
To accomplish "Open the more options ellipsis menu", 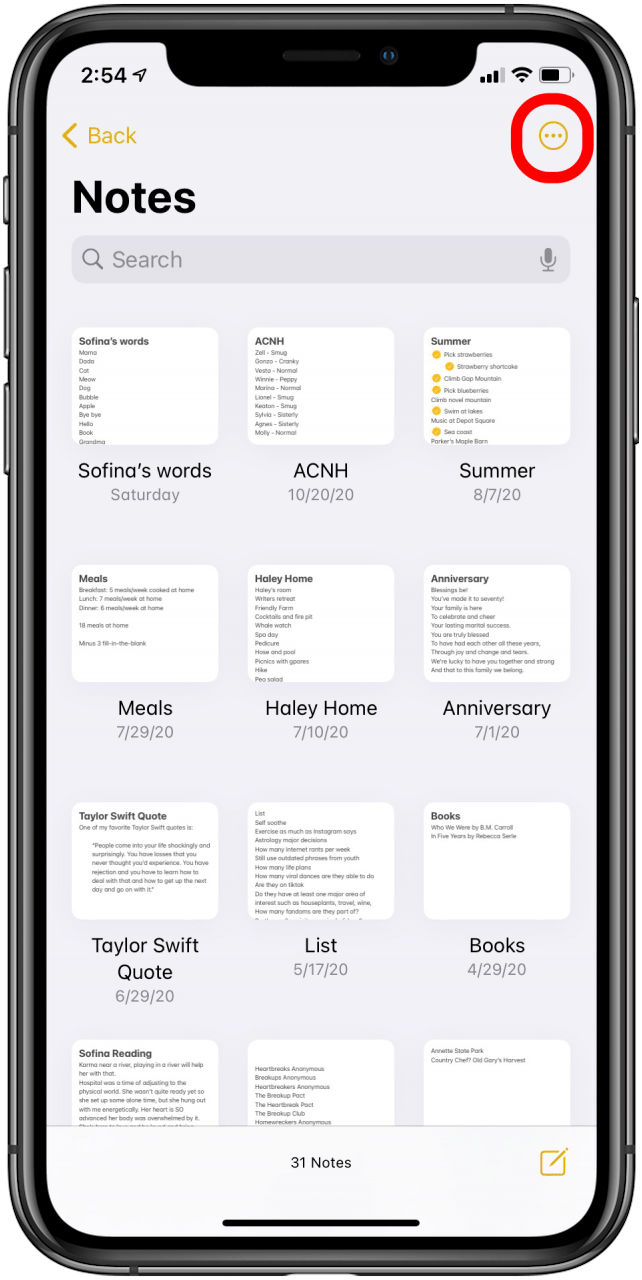I will point(553,136).
